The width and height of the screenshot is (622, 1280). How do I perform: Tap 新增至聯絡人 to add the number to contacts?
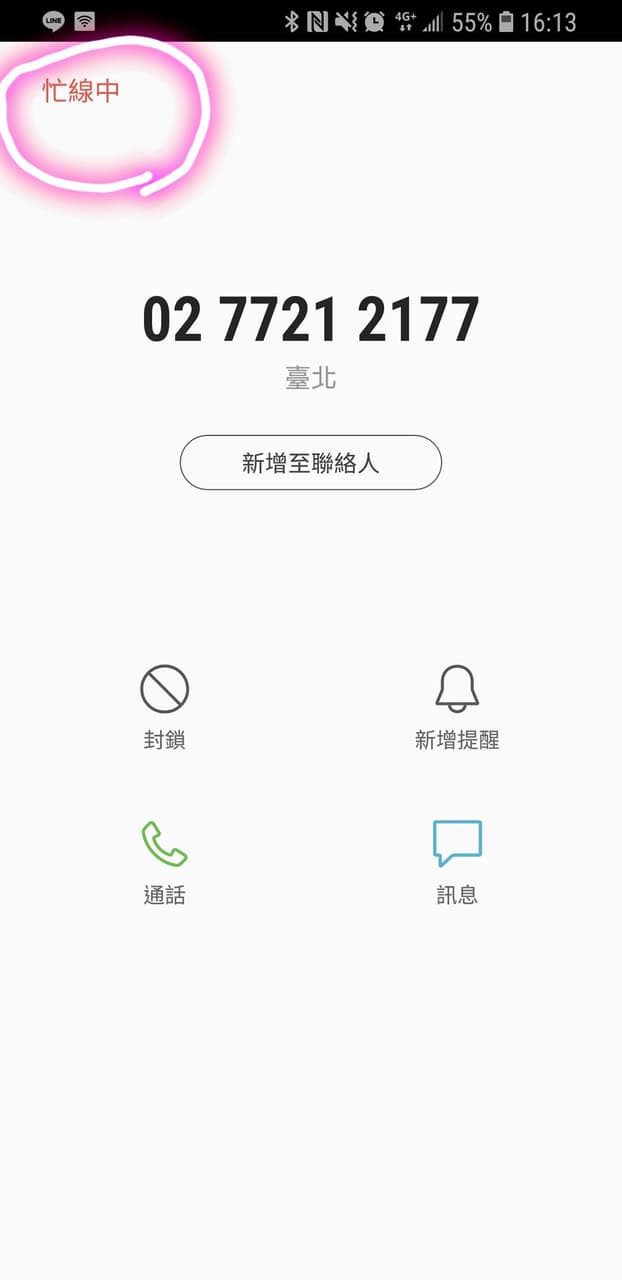point(310,463)
